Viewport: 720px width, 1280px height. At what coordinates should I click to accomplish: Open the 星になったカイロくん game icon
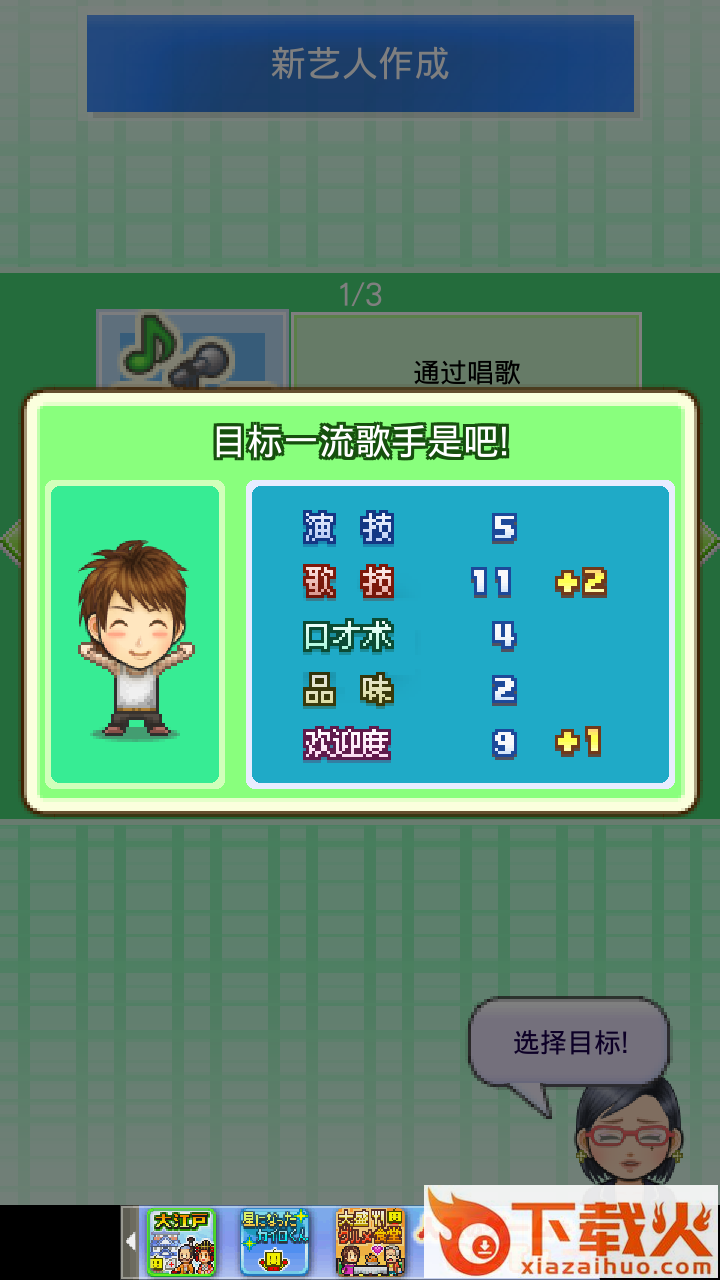[275, 1242]
